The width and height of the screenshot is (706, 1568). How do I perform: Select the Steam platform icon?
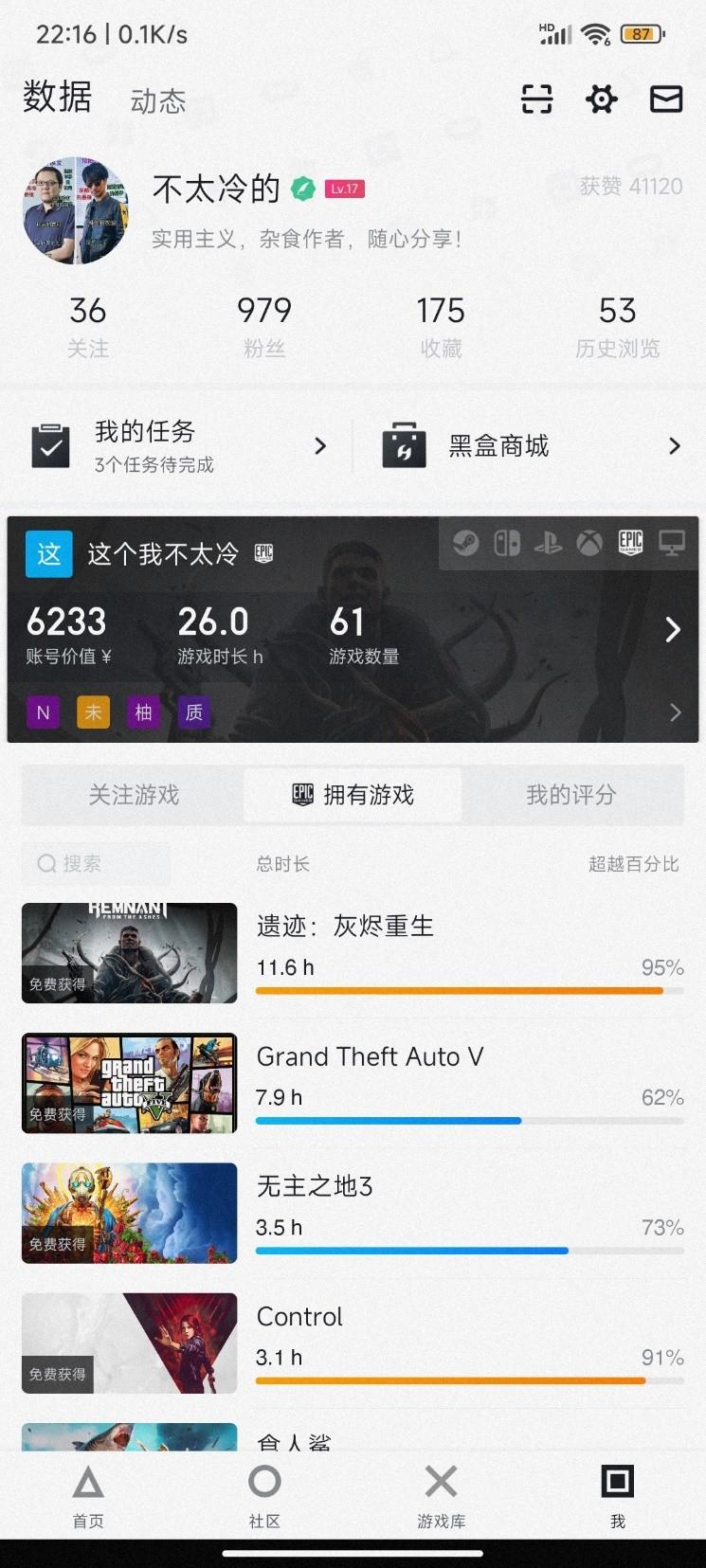[x=465, y=543]
